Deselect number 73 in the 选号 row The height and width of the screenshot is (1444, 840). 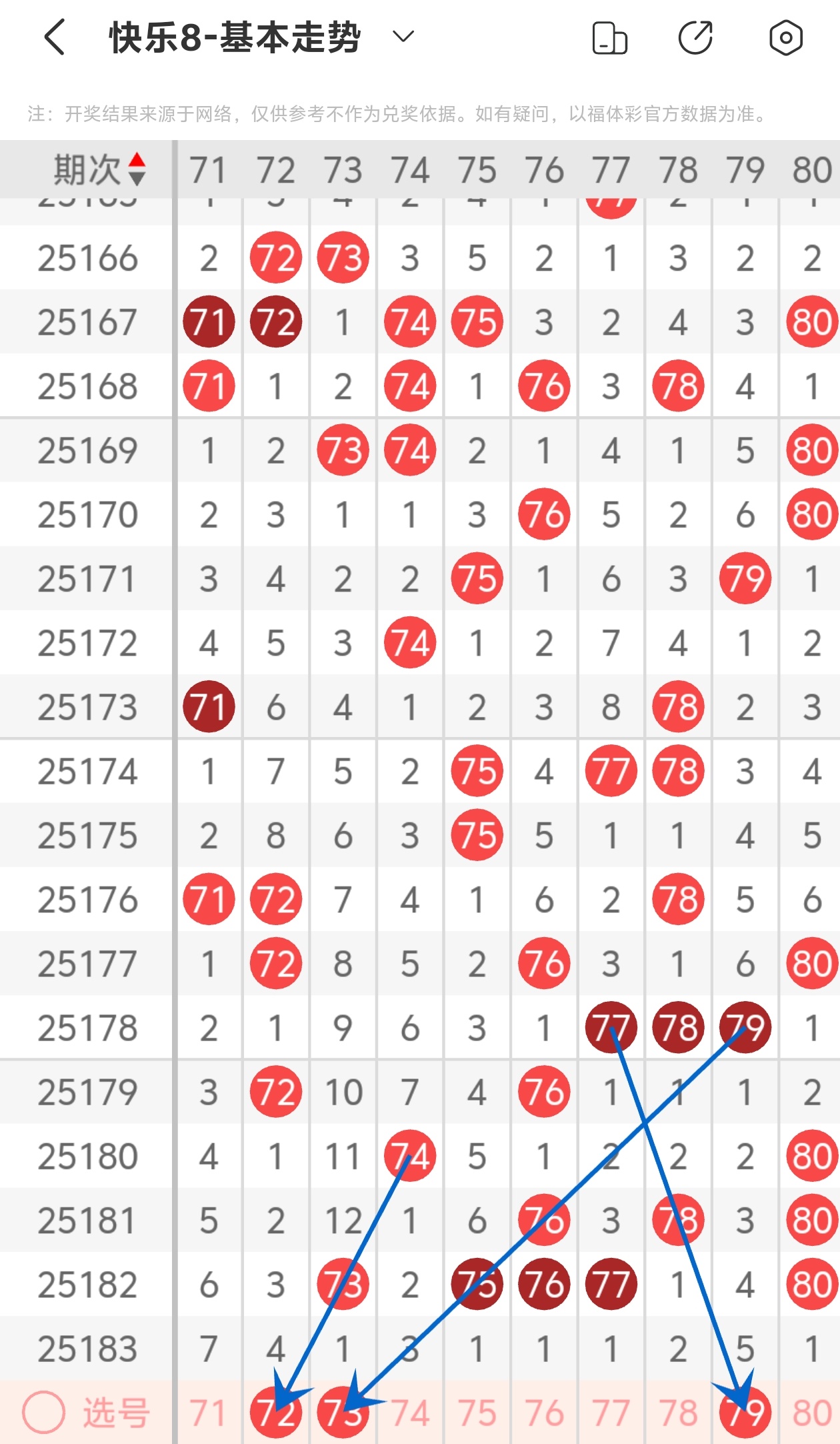(343, 1413)
